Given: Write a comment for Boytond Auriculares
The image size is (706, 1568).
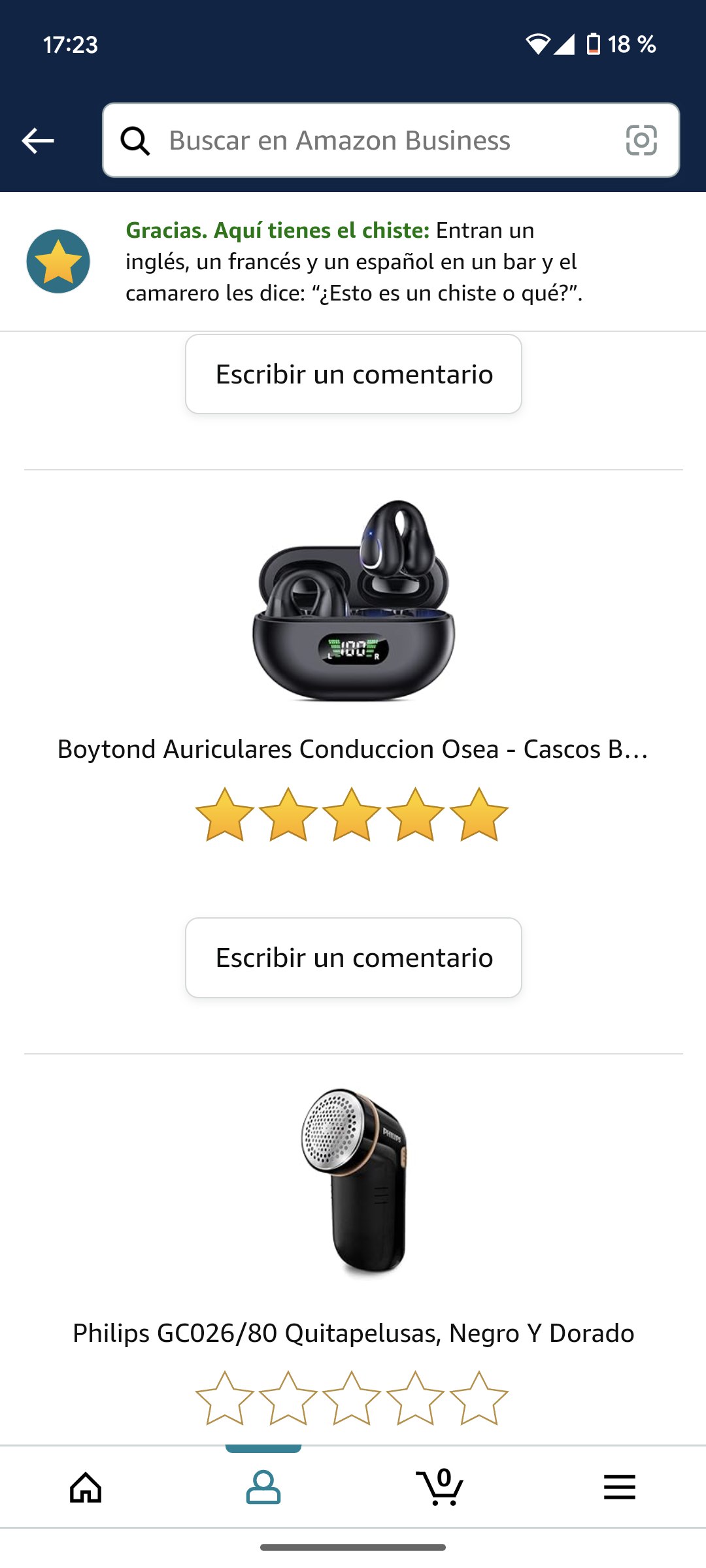Looking at the screenshot, I should pyautogui.click(x=353, y=958).
